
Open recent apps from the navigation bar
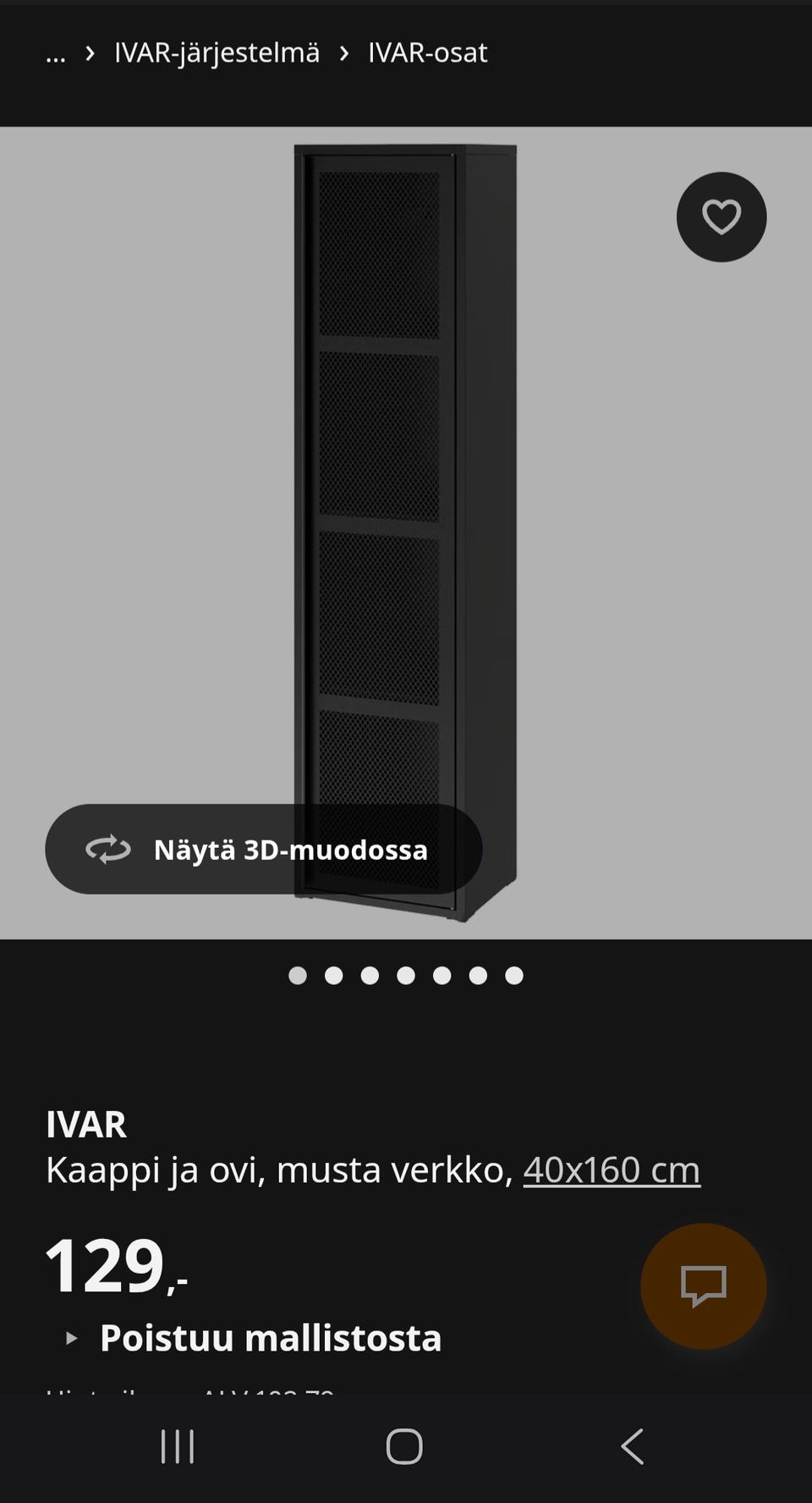(177, 1447)
